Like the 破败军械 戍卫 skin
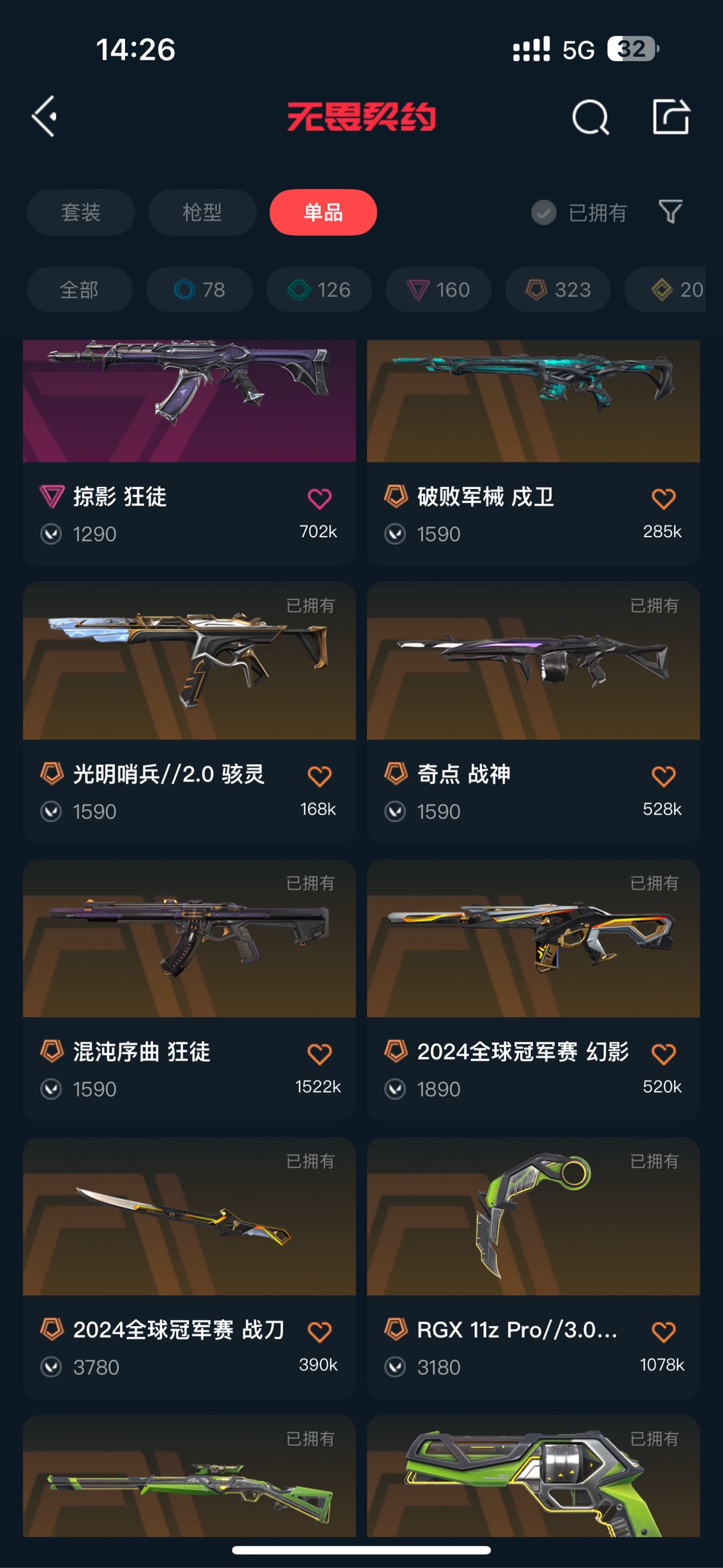This screenshot has height=1568, width=723. (x=663, y=498)
